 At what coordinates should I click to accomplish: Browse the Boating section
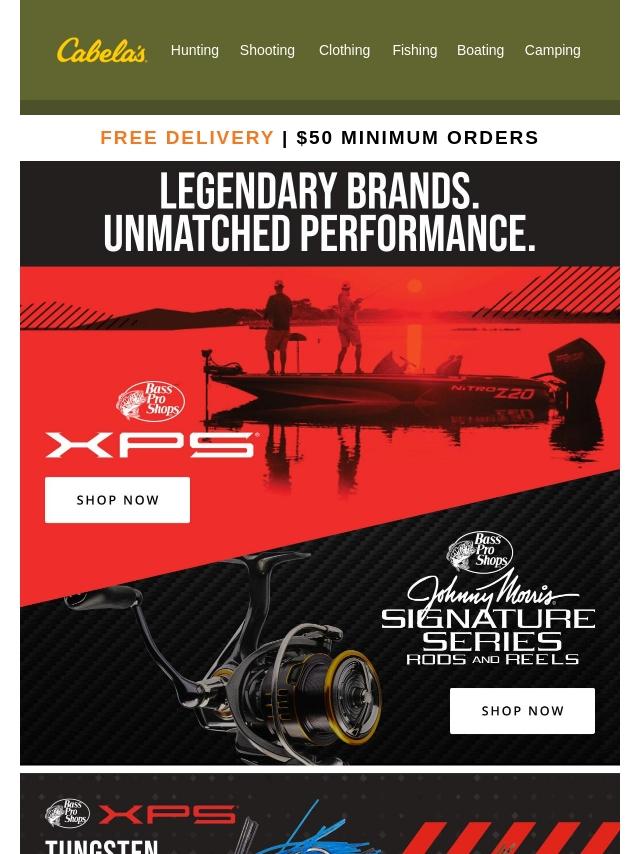click(480, 50)
